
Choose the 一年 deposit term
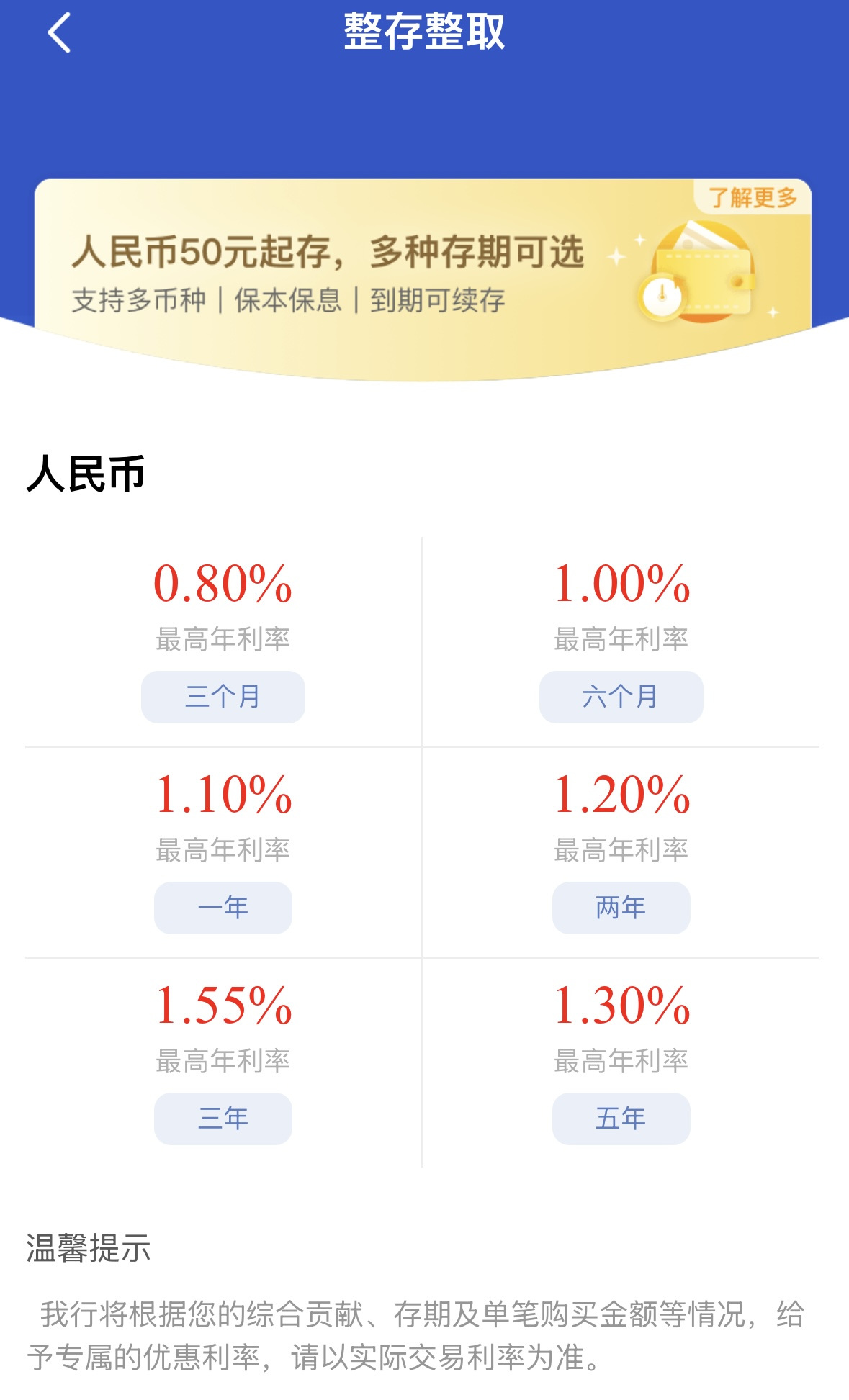pos(223,908)
